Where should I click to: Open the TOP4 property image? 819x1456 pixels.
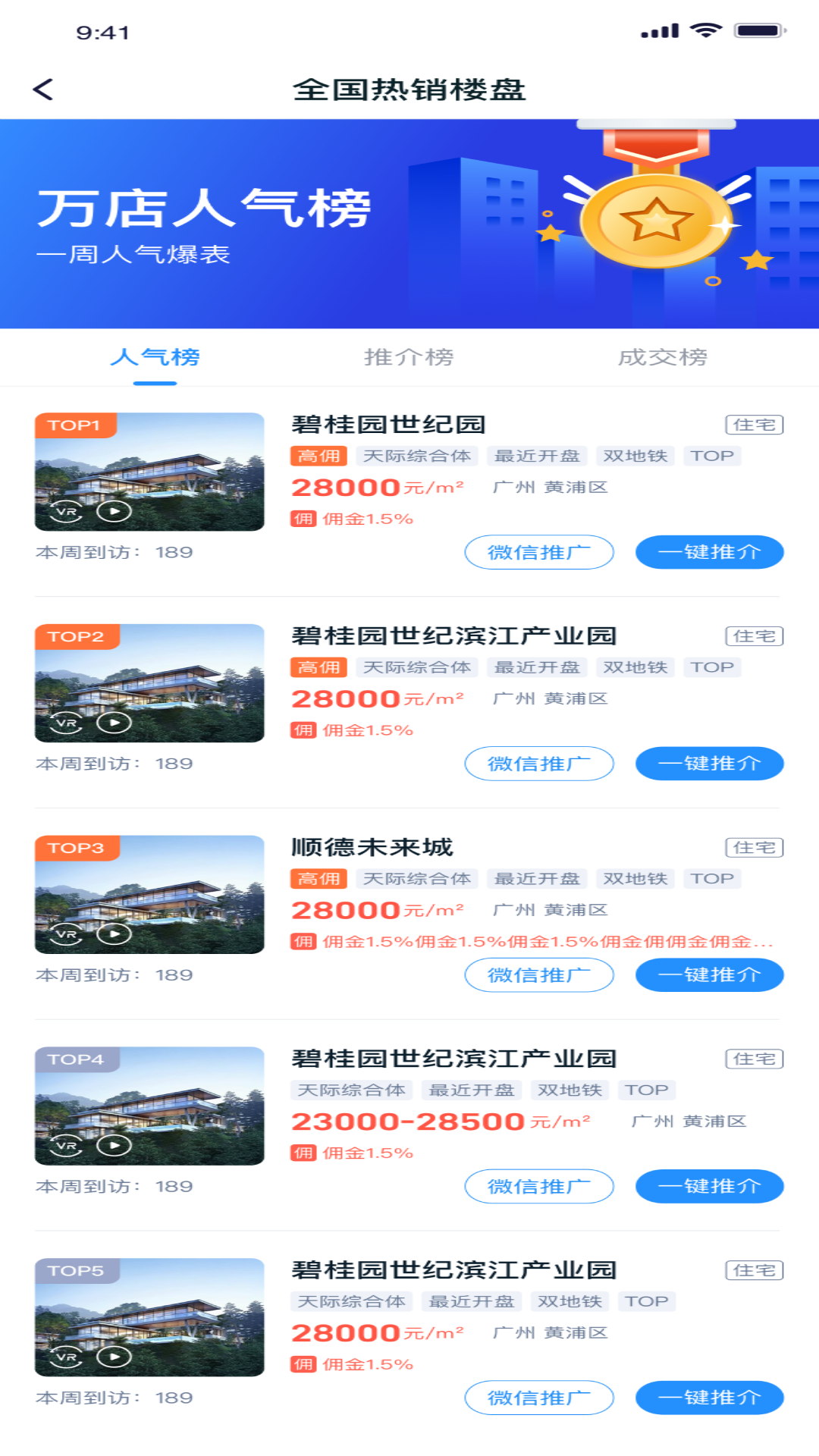coord(149,1106)
